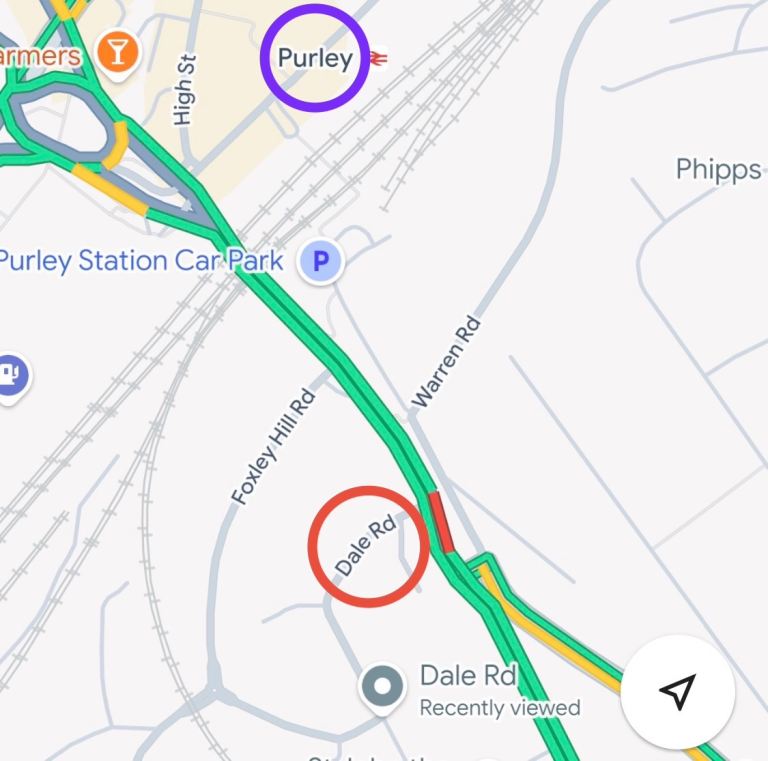Center map on my current location

tap(677, 692)
